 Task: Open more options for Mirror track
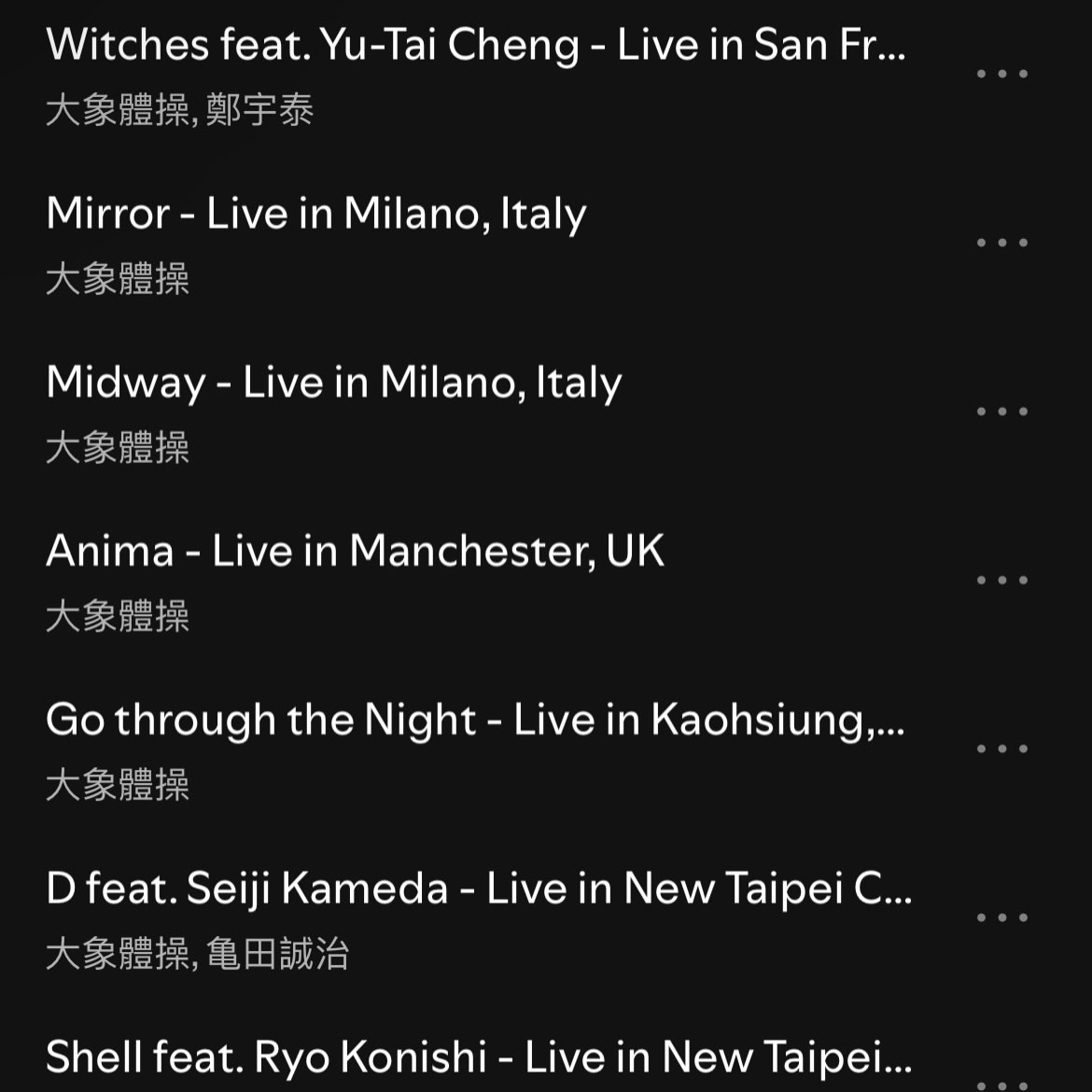1001,243
